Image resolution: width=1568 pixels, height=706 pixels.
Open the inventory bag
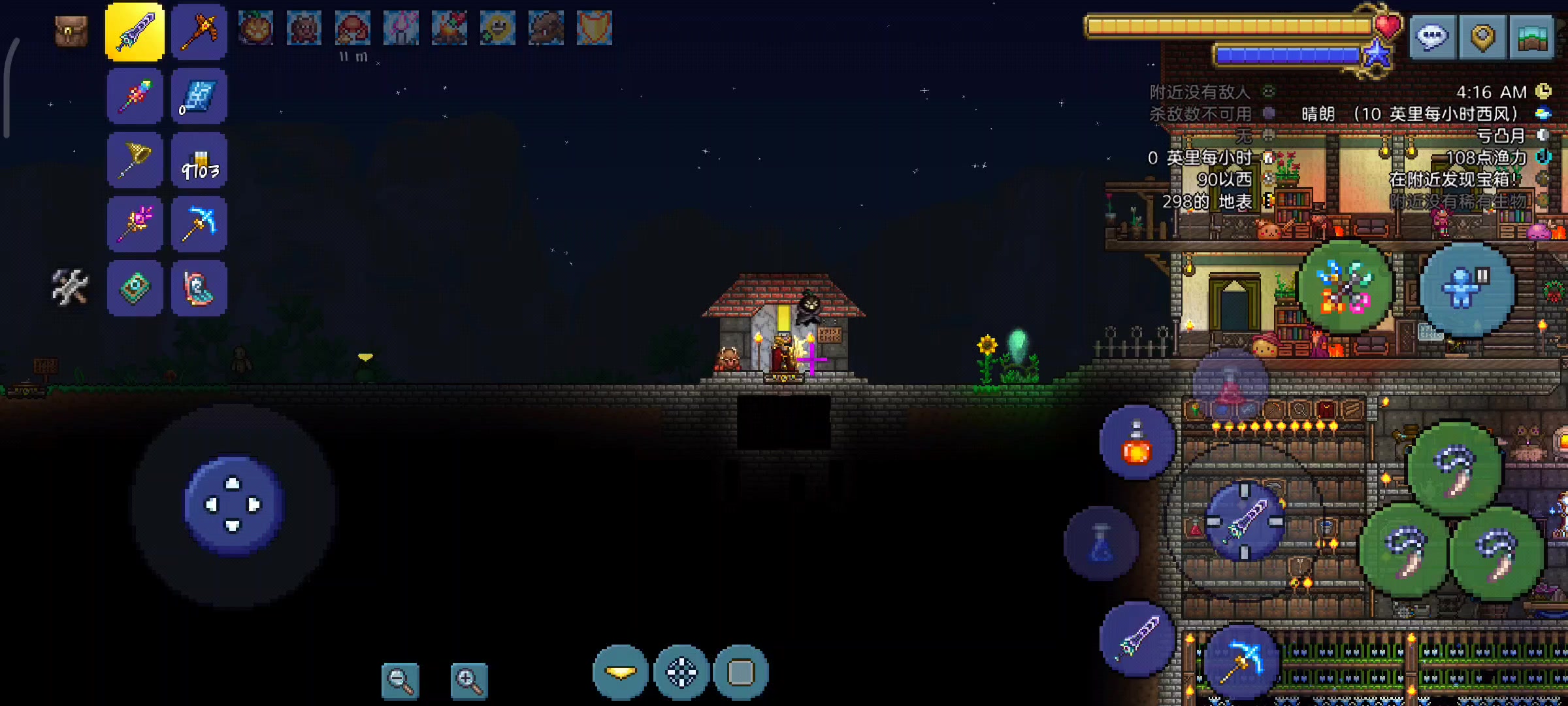(71, 31)
